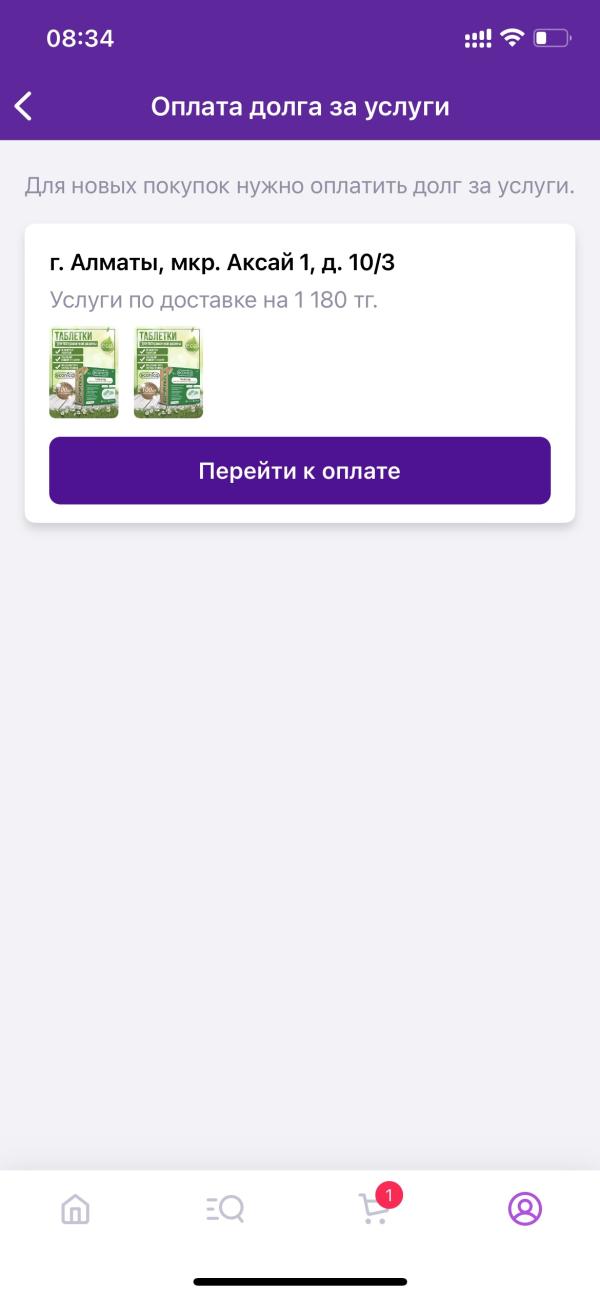Tap the 'Перейти к оплате' button
Image resolution: width=600 pixels, height=1297 pixels.
[x=299, y=471]
